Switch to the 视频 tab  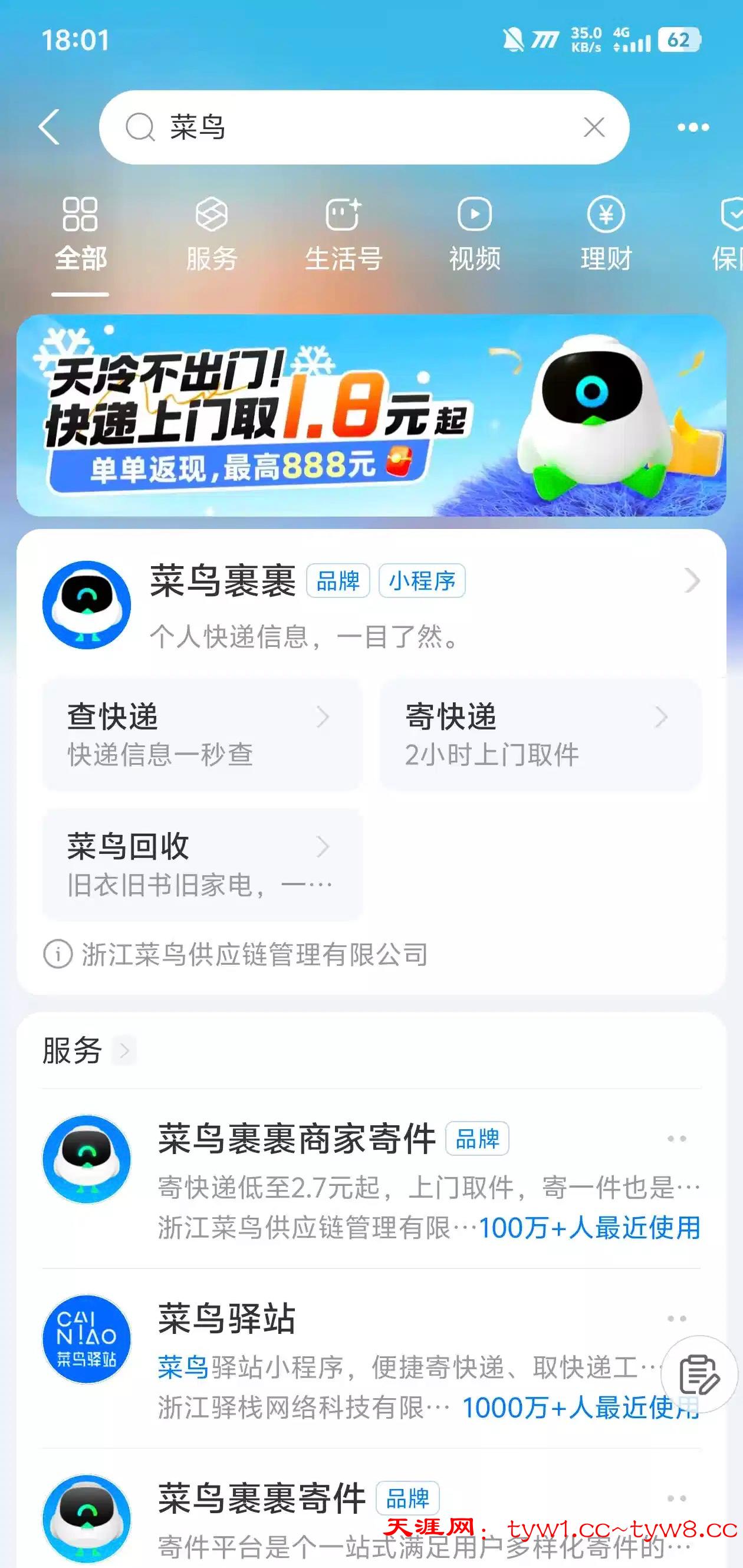coord(475,234)
